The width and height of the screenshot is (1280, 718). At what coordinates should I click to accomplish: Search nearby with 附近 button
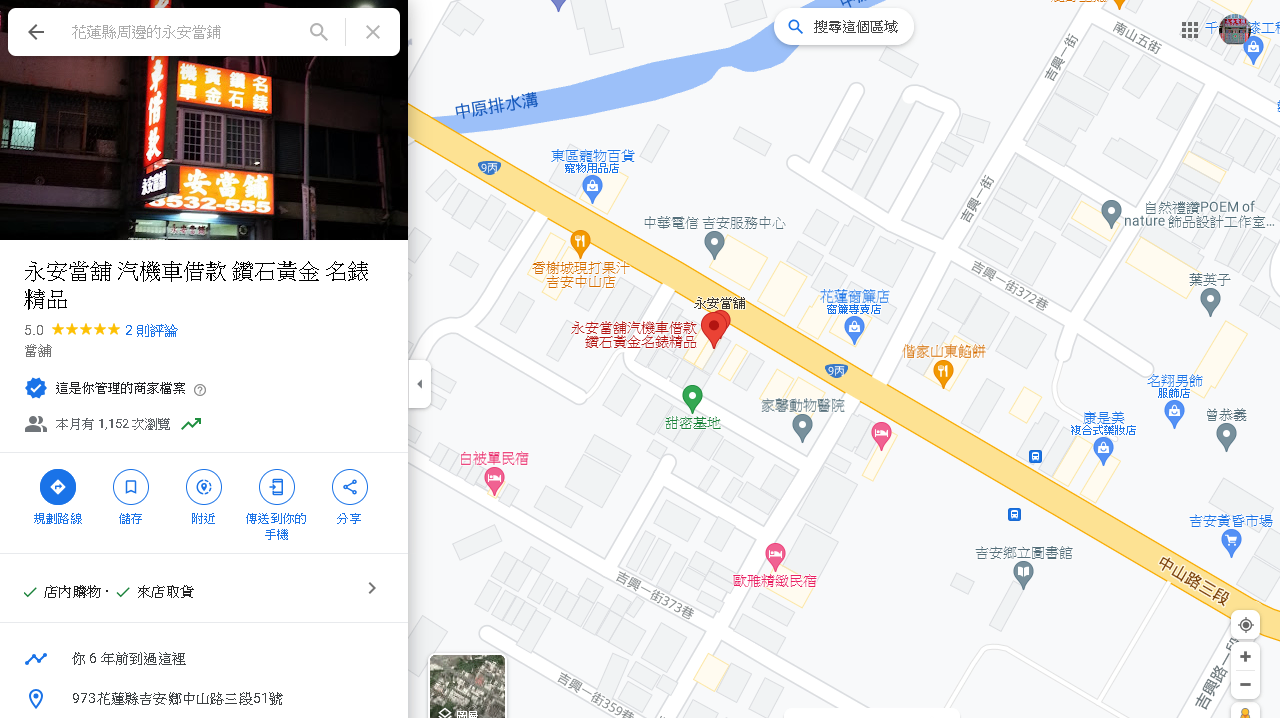204,487
